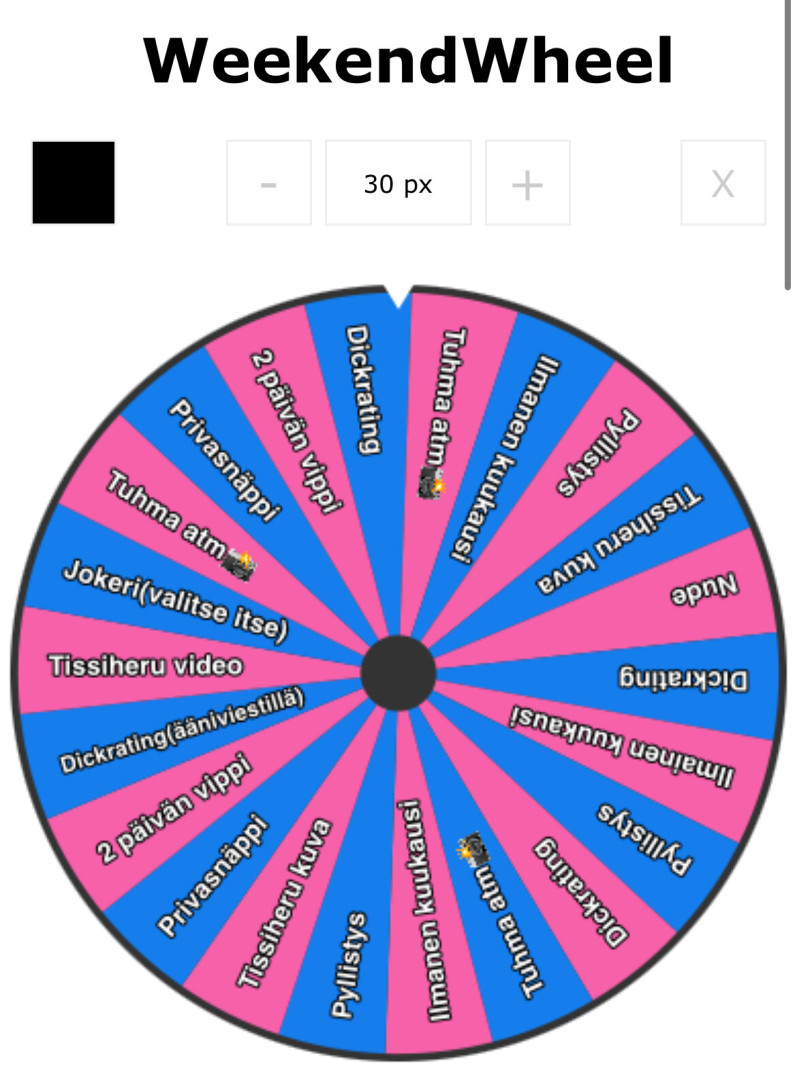Open the black text color swatch
Screen dimensions: 797x1080
point(73,183)
